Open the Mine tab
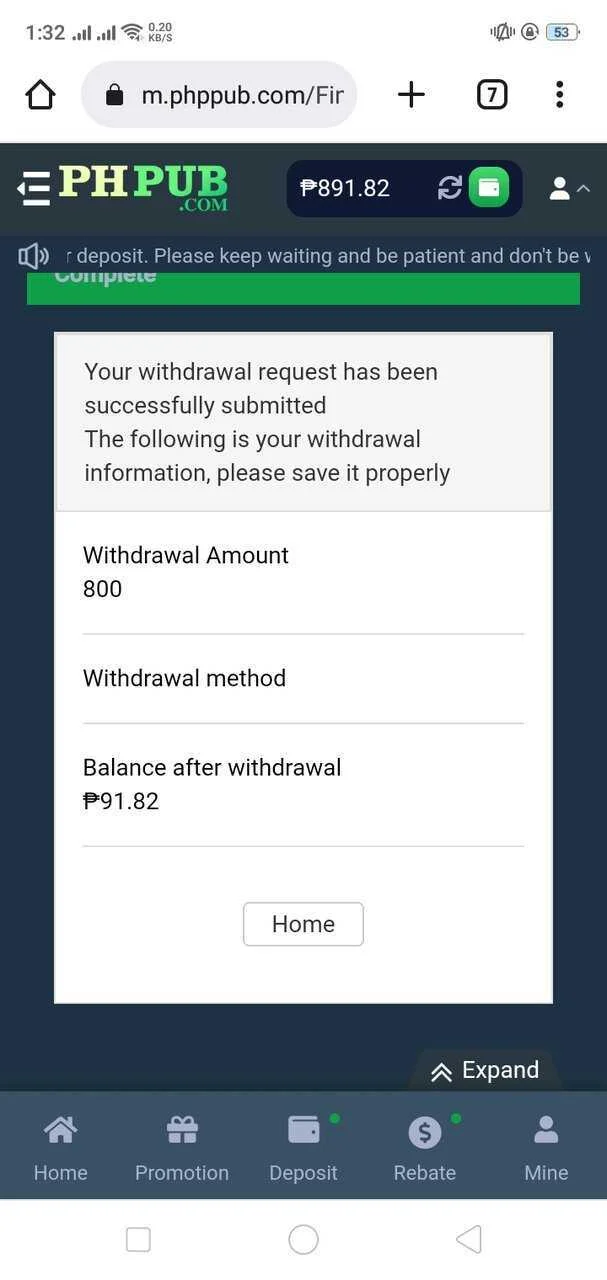Screen dimensions: 607x1280 pos(546,1148)
